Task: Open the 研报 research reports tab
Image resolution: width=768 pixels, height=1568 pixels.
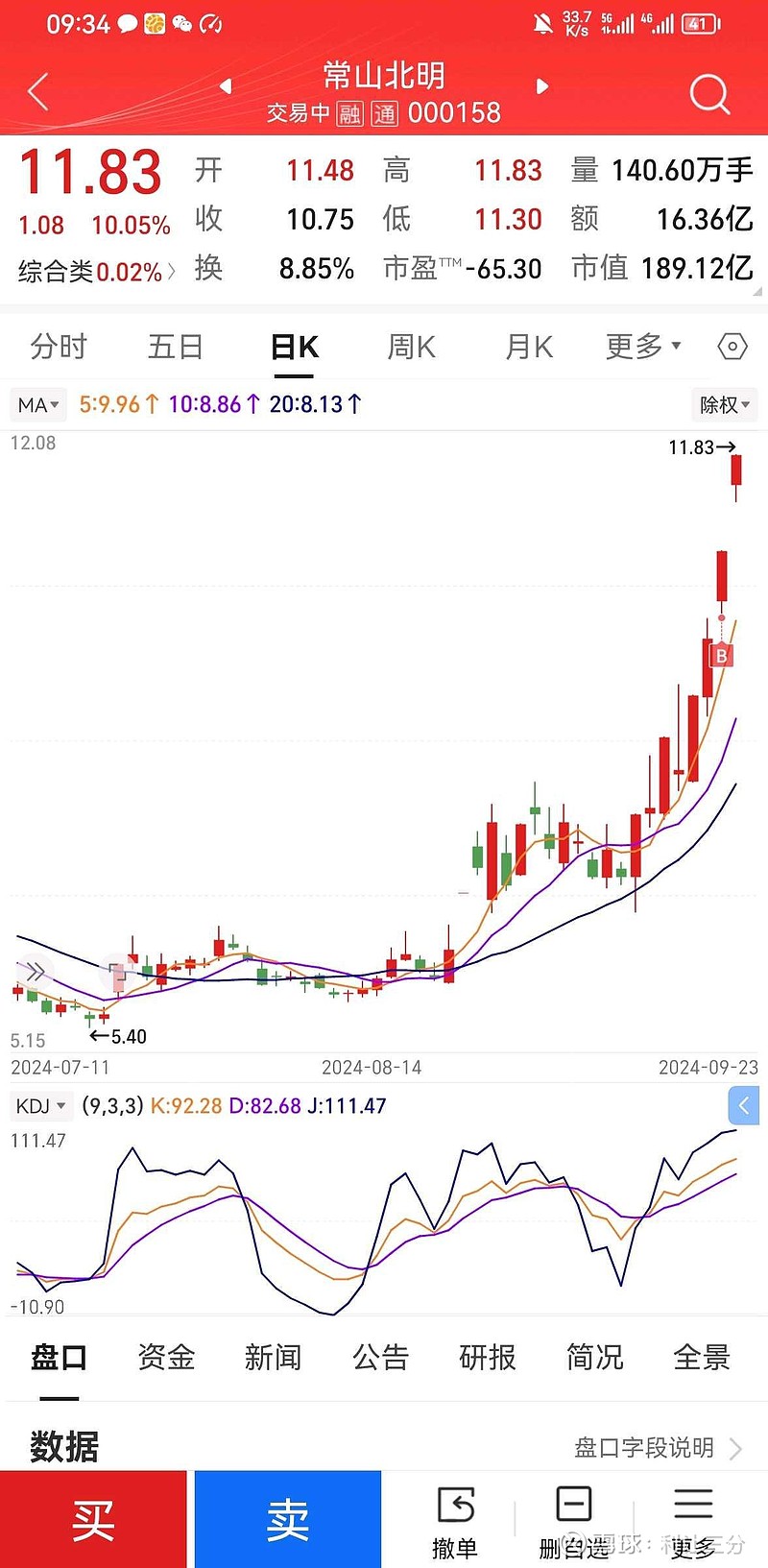Action: click(488, 1357)
